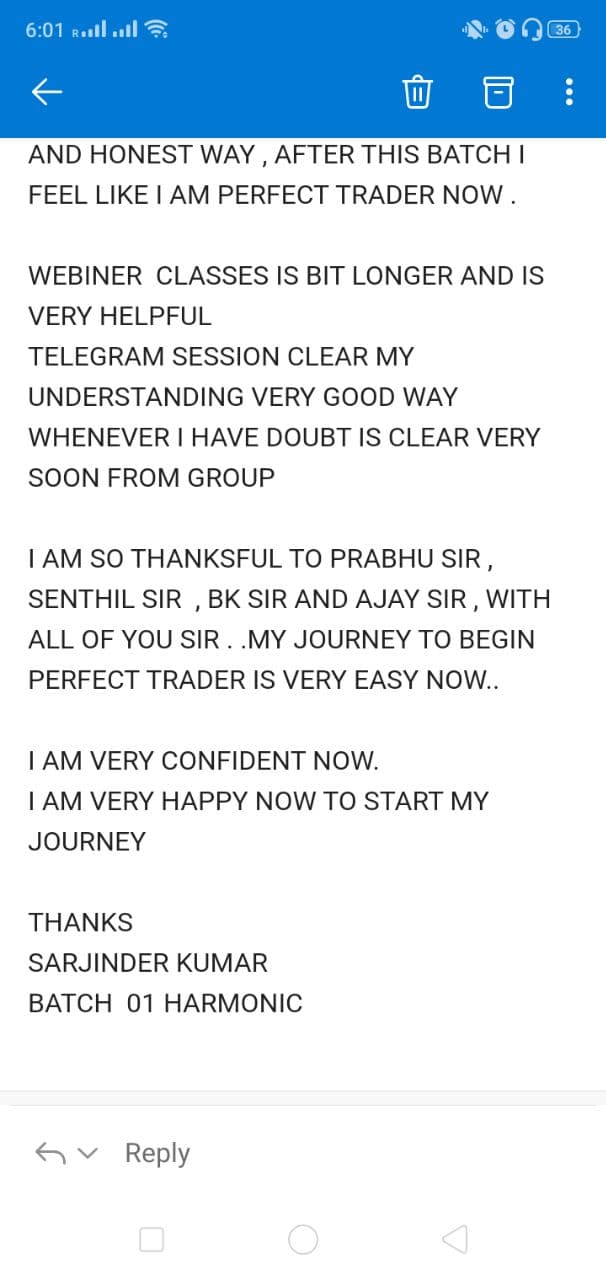Open recent apps from navigation bar
This screenshot has width=606, height=1280.
pos(152,1240)
